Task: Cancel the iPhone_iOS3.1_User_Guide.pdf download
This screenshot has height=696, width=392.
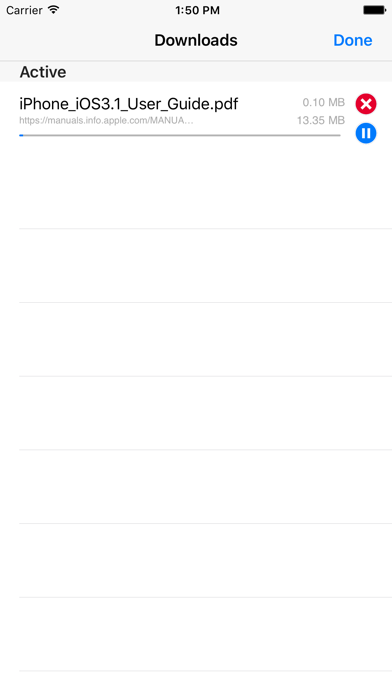Action: tap(366, 104)
